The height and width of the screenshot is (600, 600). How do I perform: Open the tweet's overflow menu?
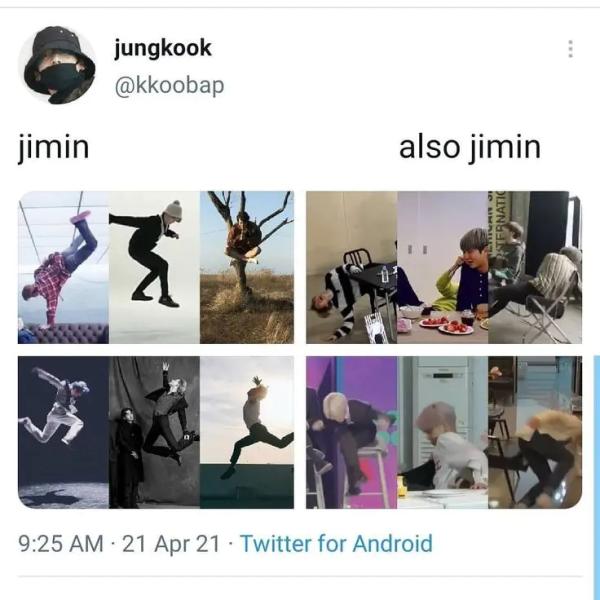[570, 49]
